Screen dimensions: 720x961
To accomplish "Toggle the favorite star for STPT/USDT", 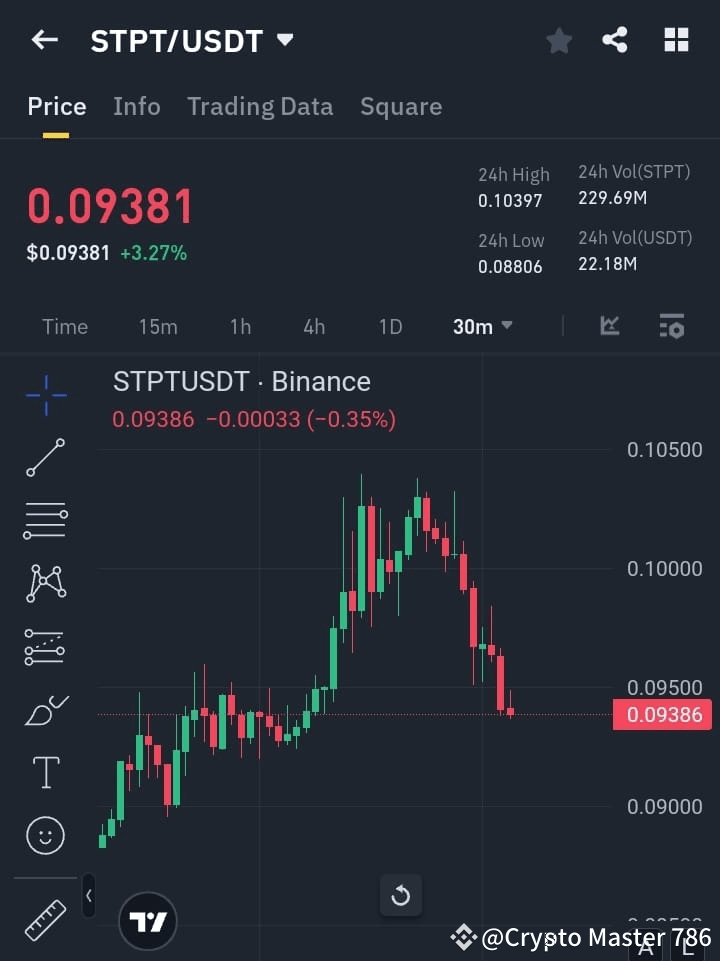I will [558, 40].
